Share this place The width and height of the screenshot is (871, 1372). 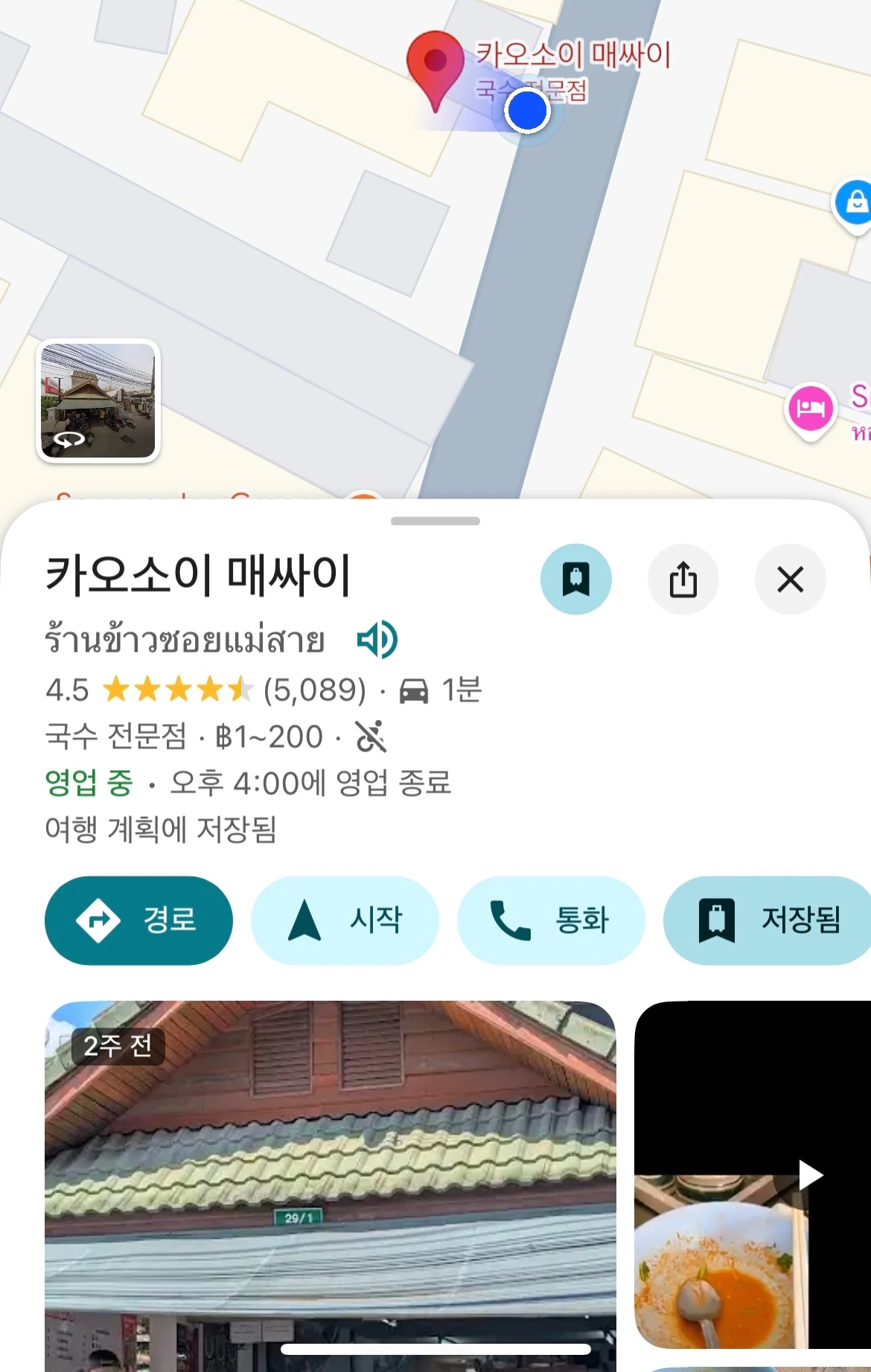click(683, 580)
